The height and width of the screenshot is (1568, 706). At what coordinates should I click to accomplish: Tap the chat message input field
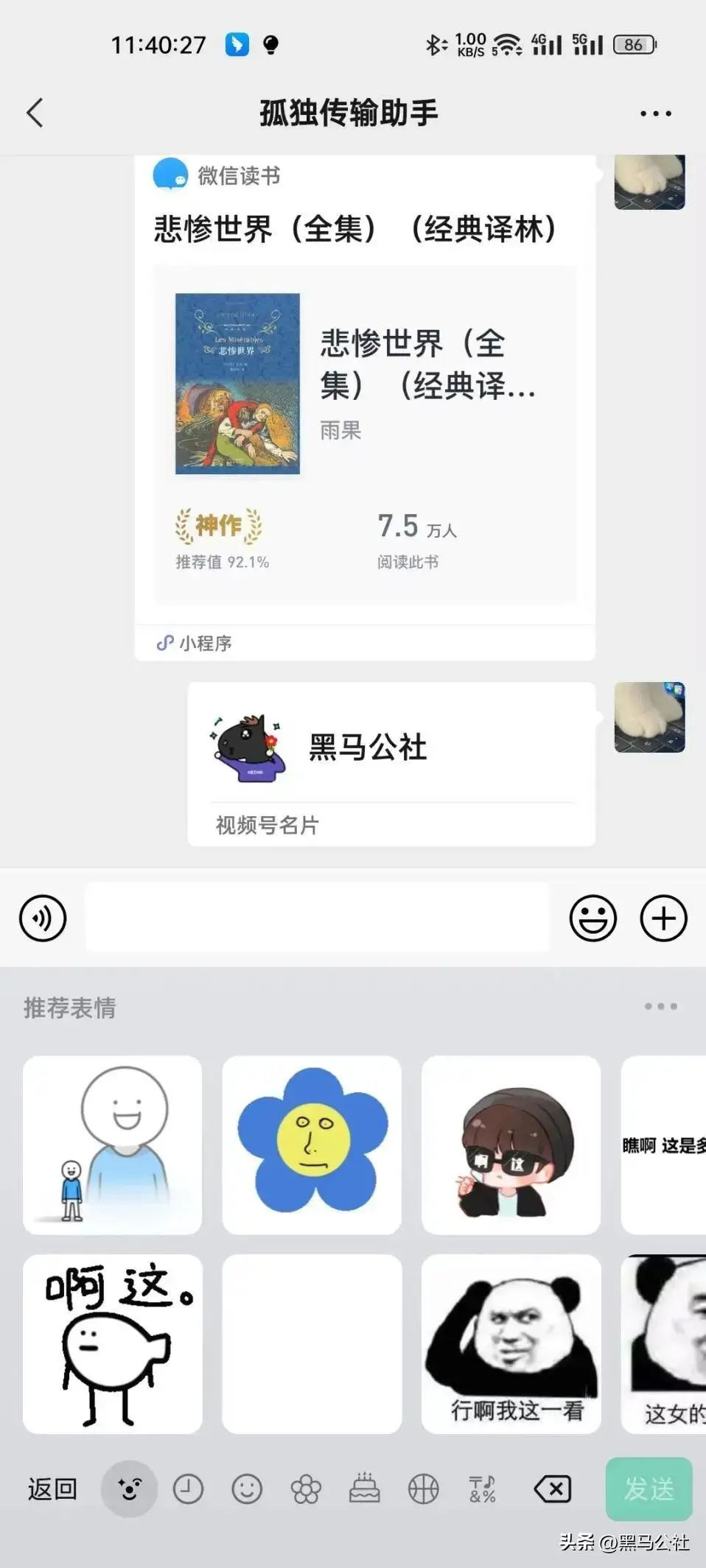tap(317, 918)
